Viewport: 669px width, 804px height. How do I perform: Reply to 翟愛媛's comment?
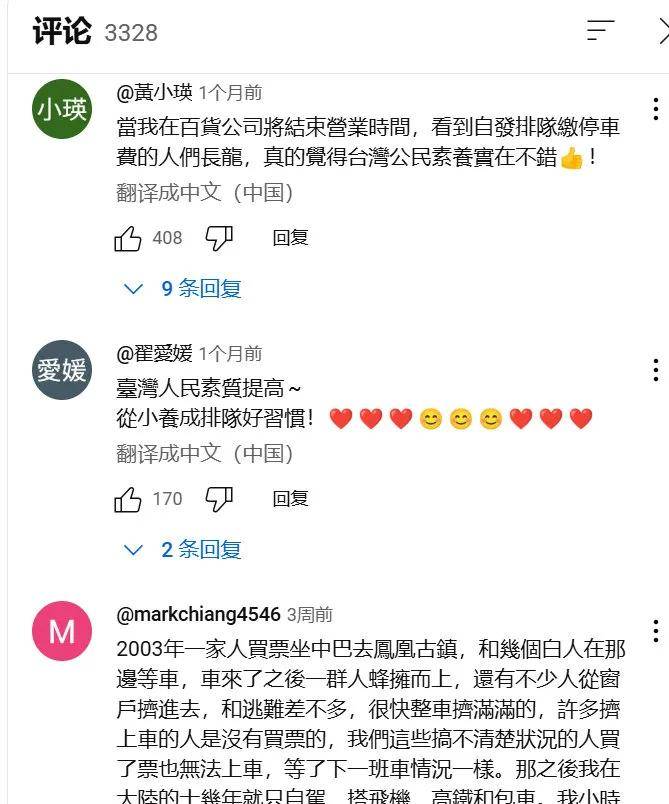coord(290,499)
